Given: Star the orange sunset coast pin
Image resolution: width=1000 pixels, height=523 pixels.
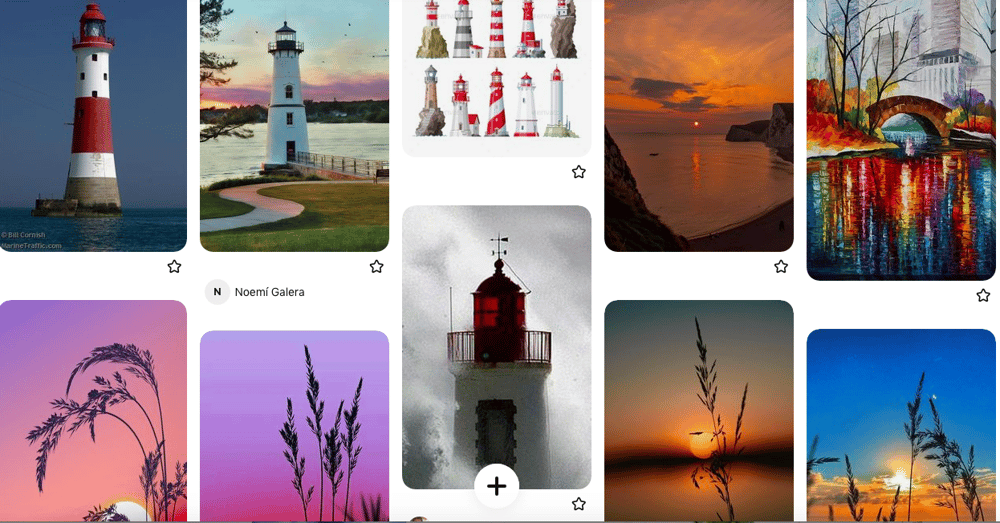Looking at the screenshot, I should pos(781,266).
